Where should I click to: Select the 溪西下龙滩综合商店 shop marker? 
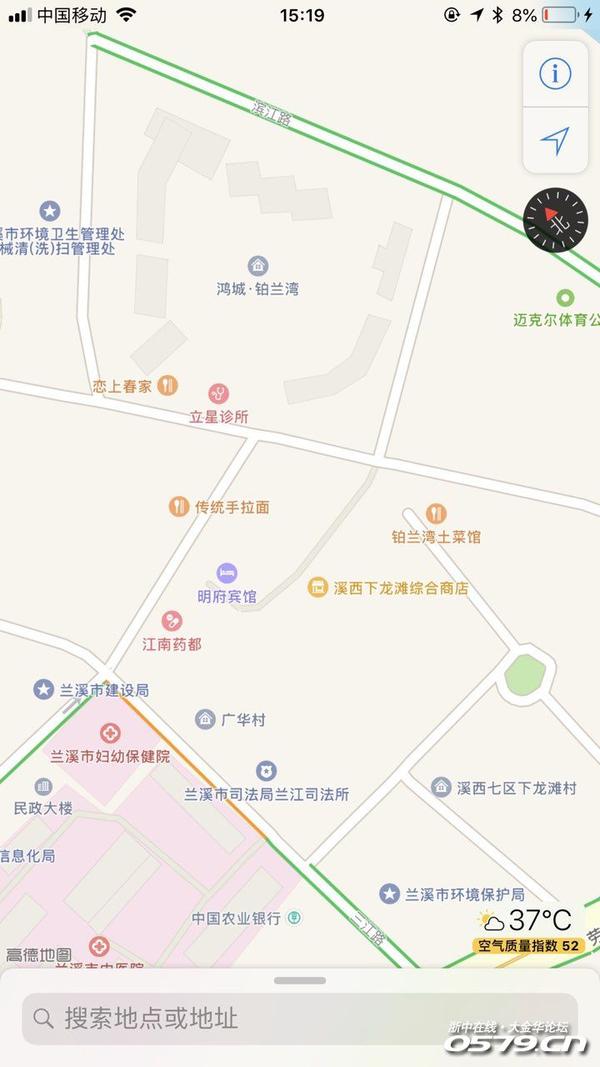point(318,588)
